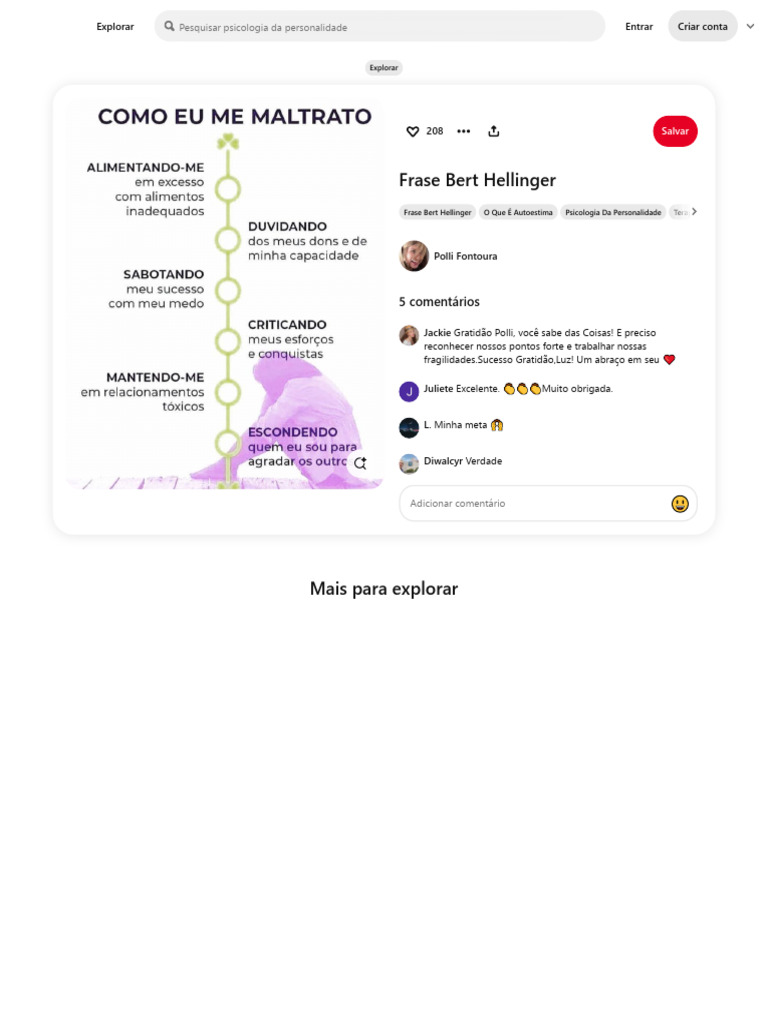The image size is (768, 1024).
Task: Tap Criar conta
Action: pos(702,26)
